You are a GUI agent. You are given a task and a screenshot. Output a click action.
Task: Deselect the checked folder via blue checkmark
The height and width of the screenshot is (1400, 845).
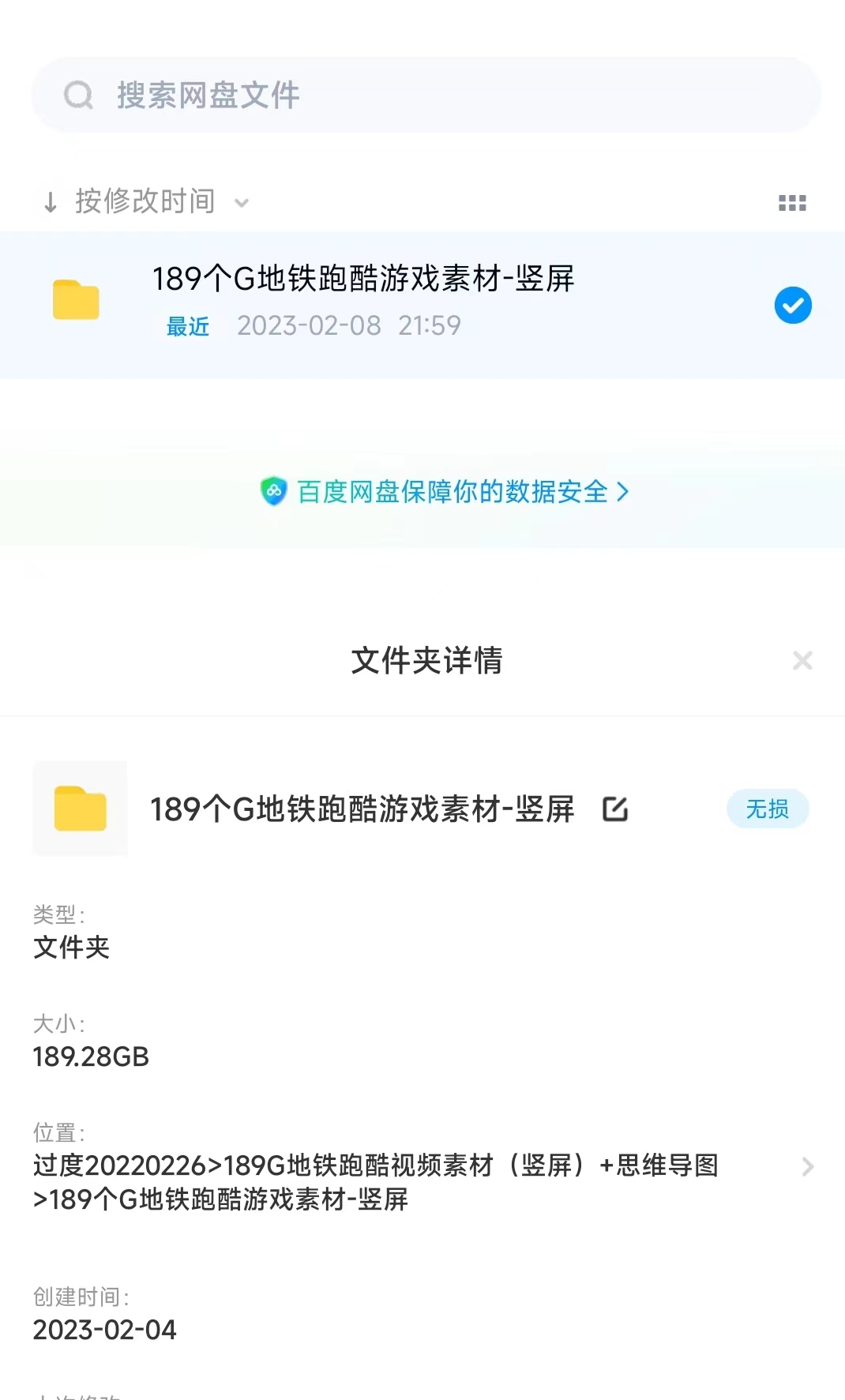(793, 304)
